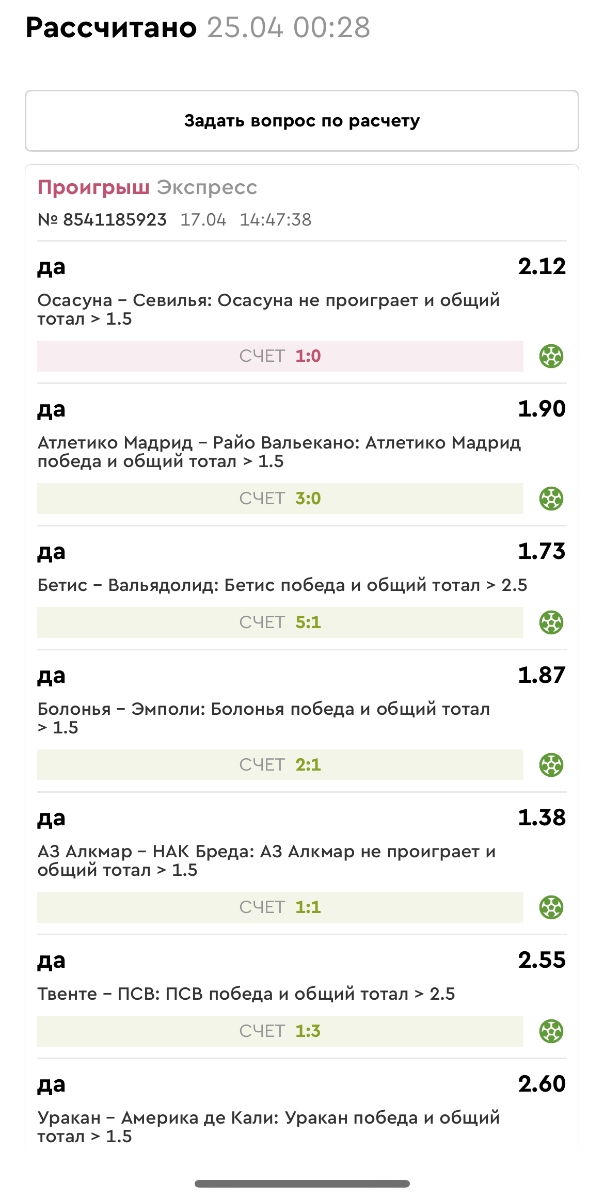Open the Твенте – ПСВ bet row
This screenshot has height=1200, width=604.
point(302,997)
